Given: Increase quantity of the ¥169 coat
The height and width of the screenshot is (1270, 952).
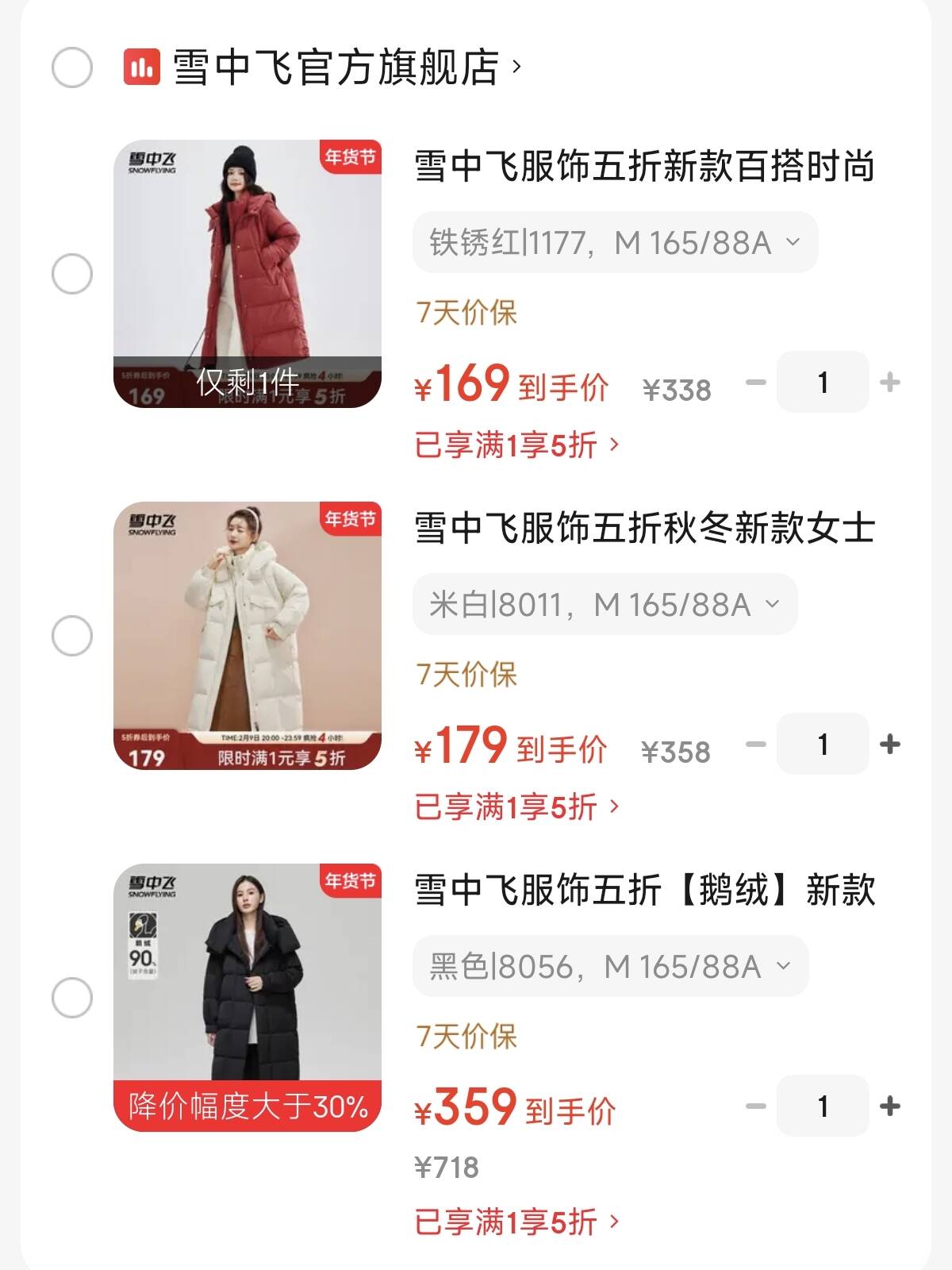Looking at the screenshot, I should (x=890, y=382).
